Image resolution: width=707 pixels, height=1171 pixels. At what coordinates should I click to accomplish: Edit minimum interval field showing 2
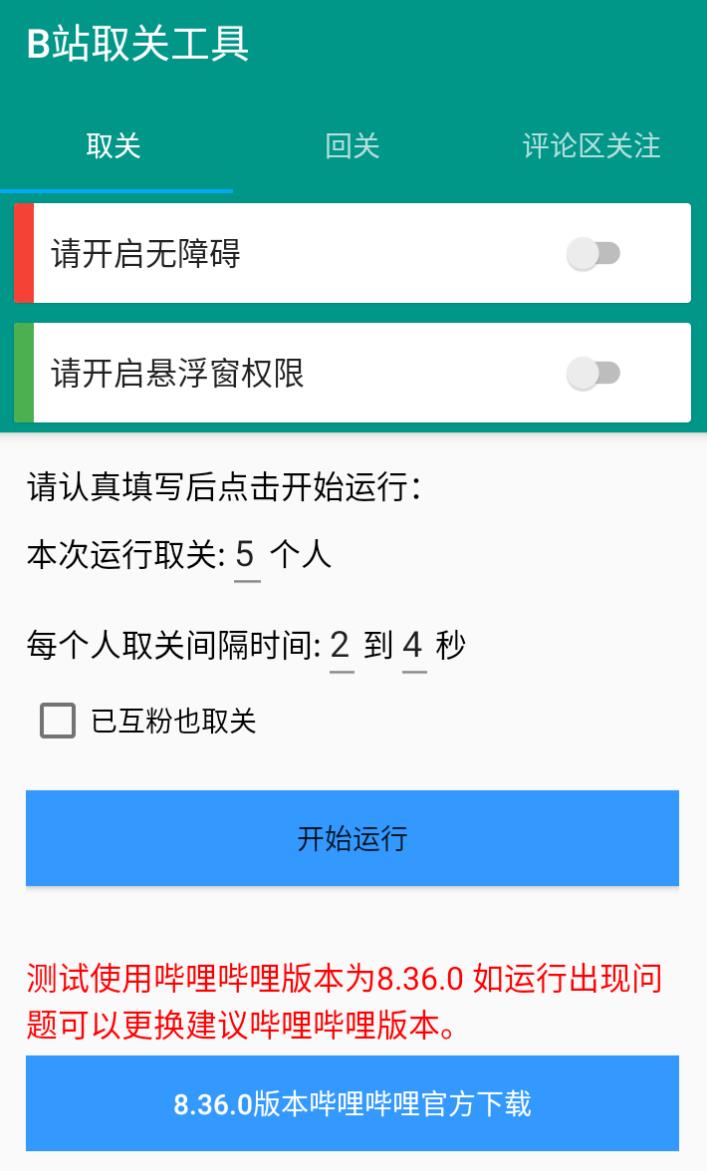(341, 646)
